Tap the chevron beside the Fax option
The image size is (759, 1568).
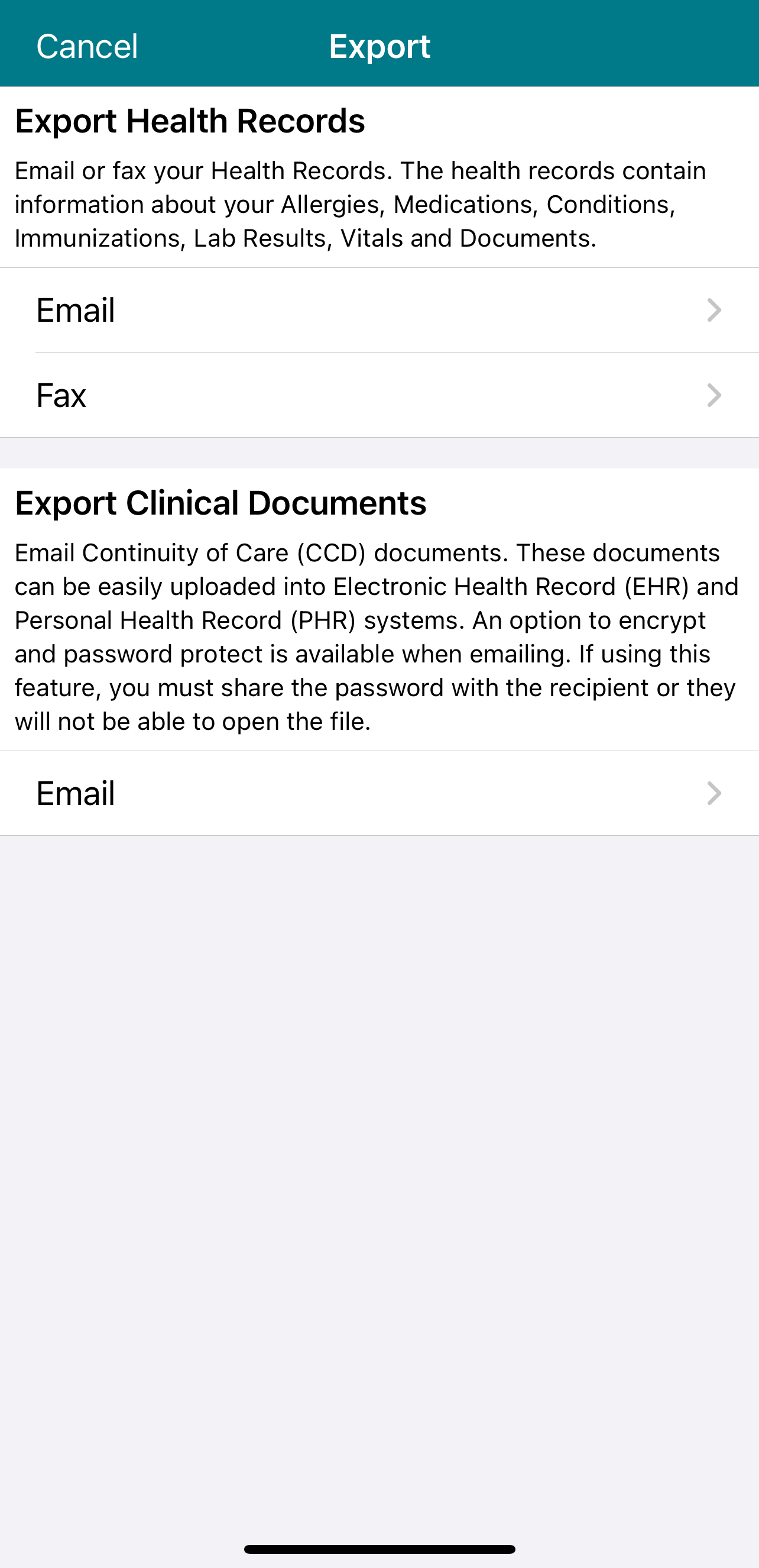click(714, 396)
